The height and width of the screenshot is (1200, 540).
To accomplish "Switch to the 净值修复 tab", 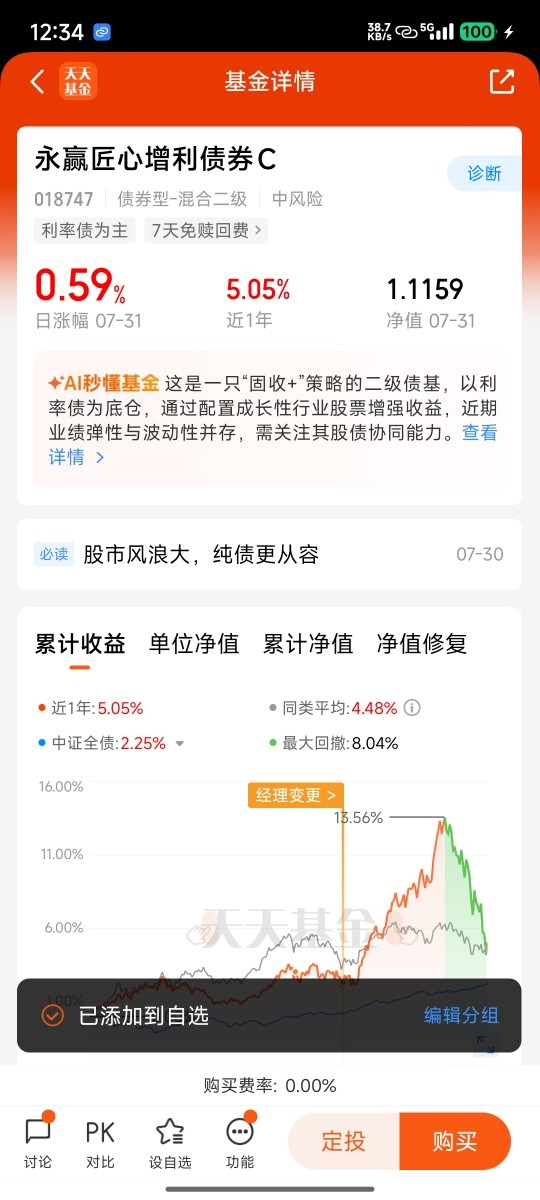I will coord(422,644).
